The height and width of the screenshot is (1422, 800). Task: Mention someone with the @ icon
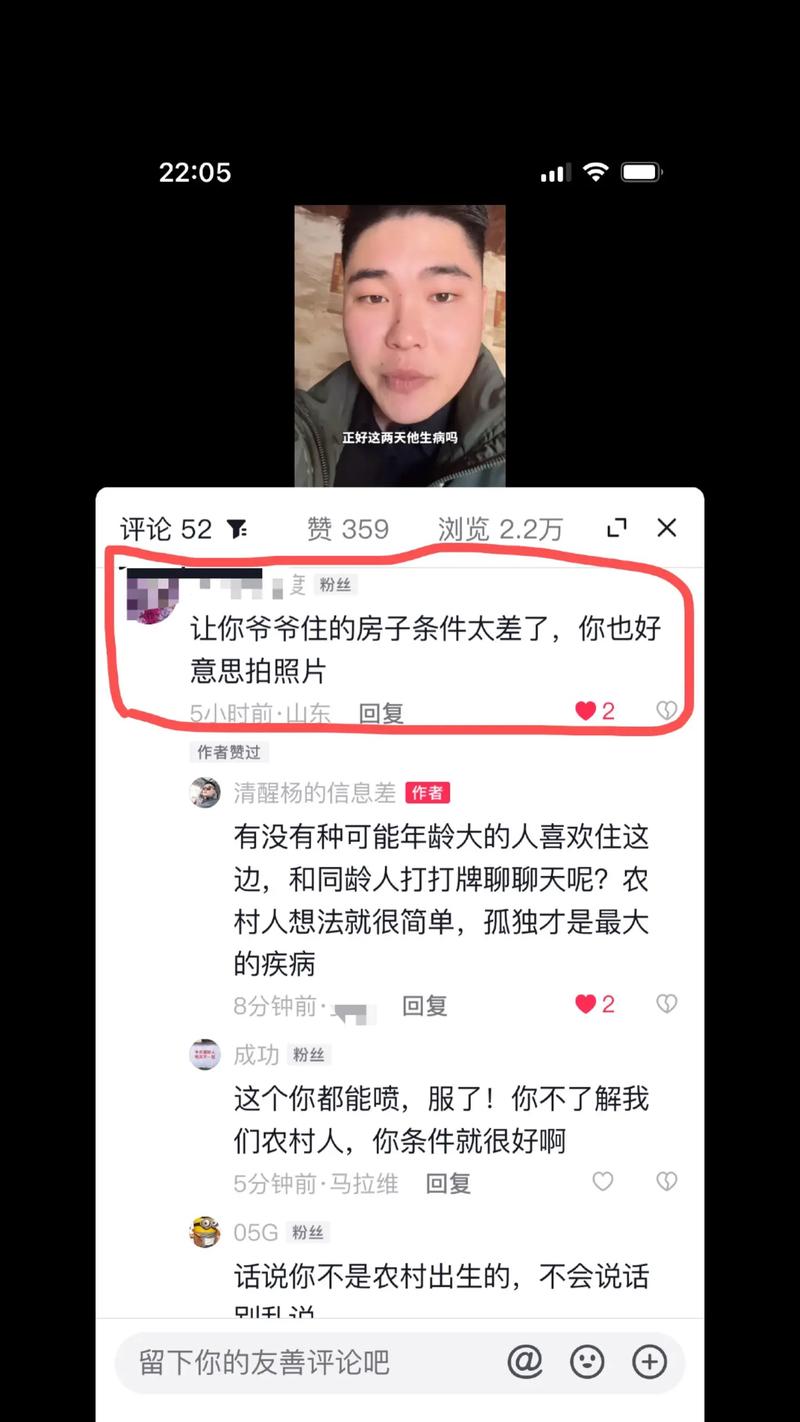click(524, 1361)
